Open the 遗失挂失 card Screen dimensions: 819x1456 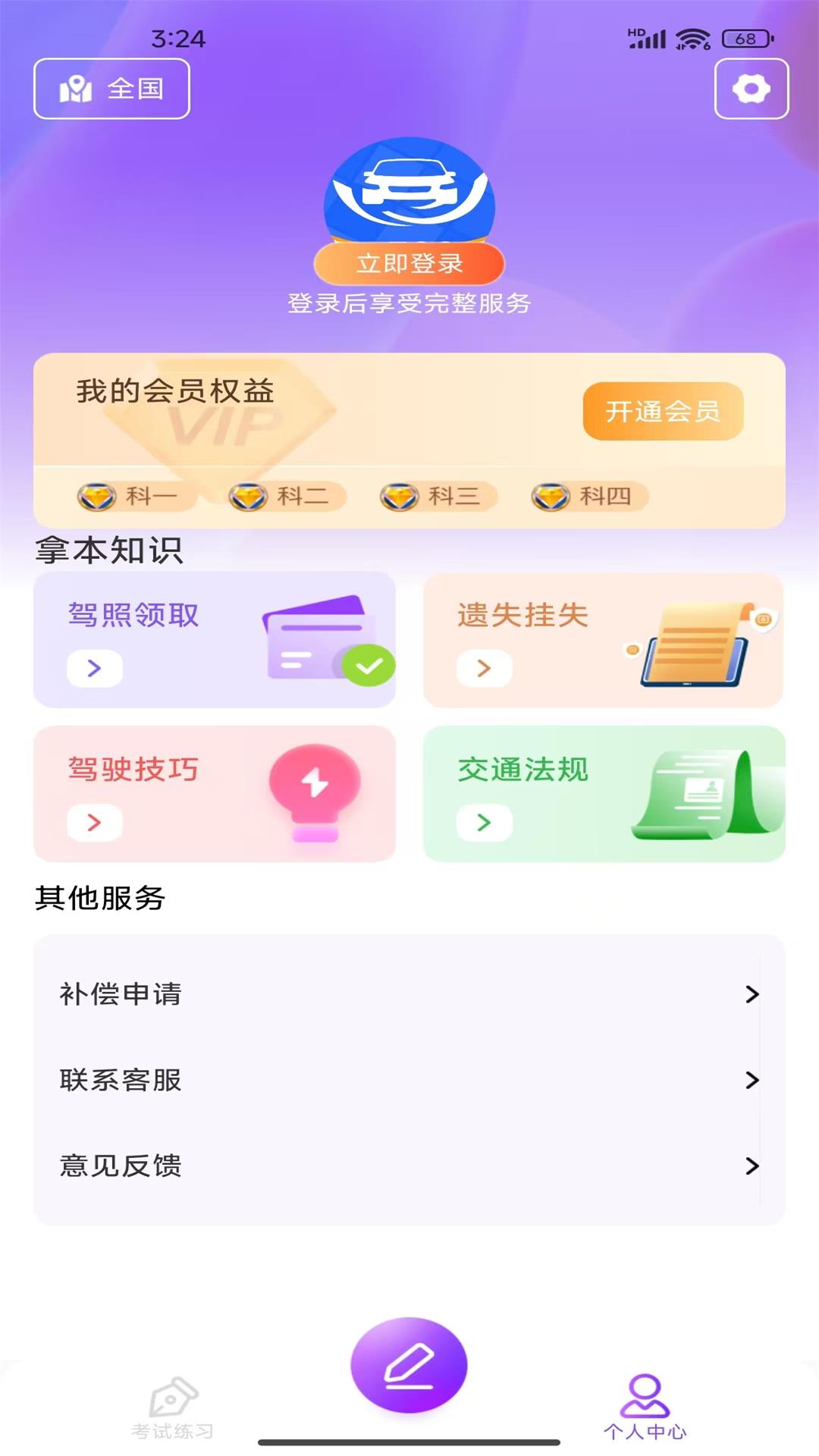pos(604,640)
